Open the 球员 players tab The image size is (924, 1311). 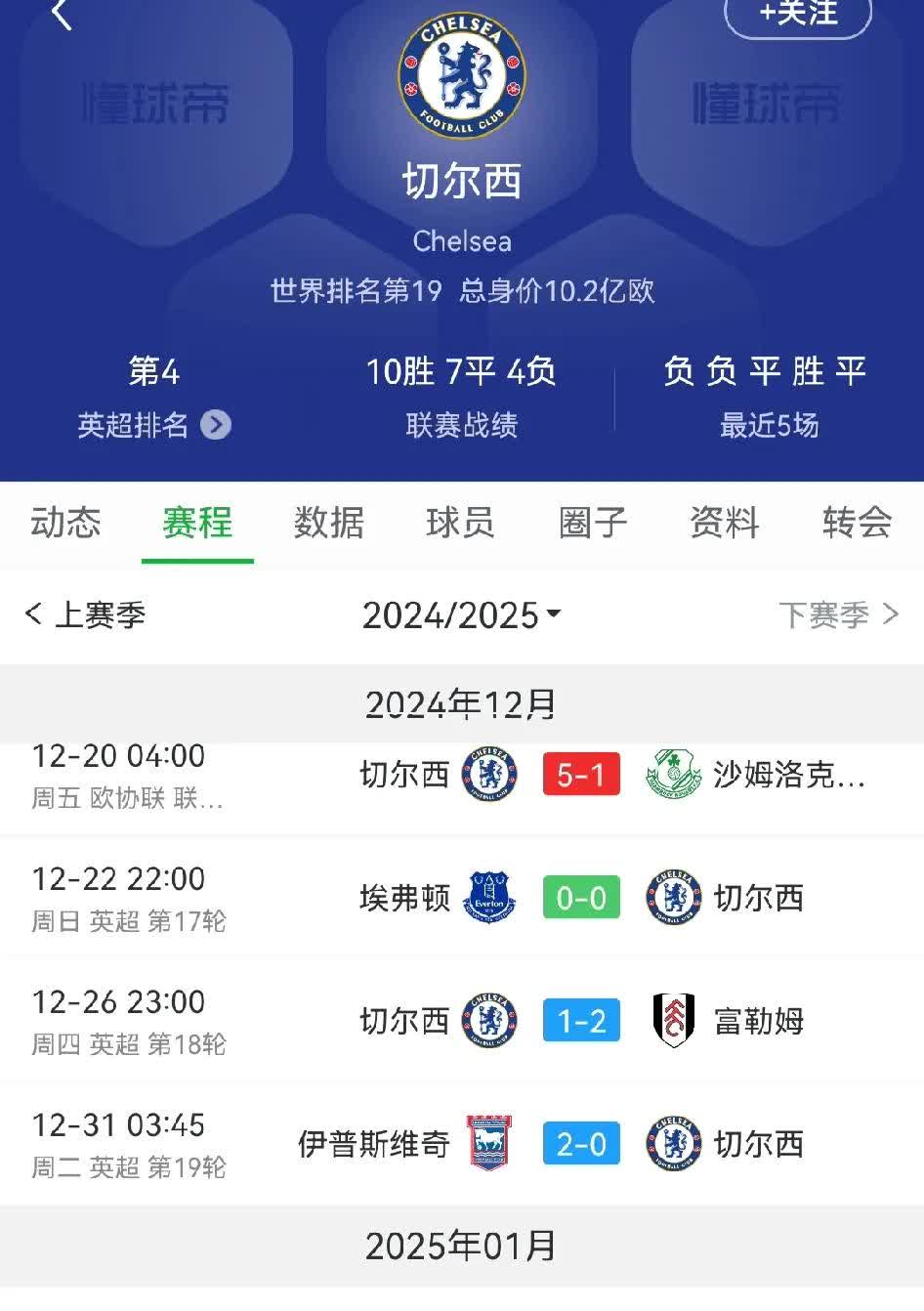tap(460, 524)
